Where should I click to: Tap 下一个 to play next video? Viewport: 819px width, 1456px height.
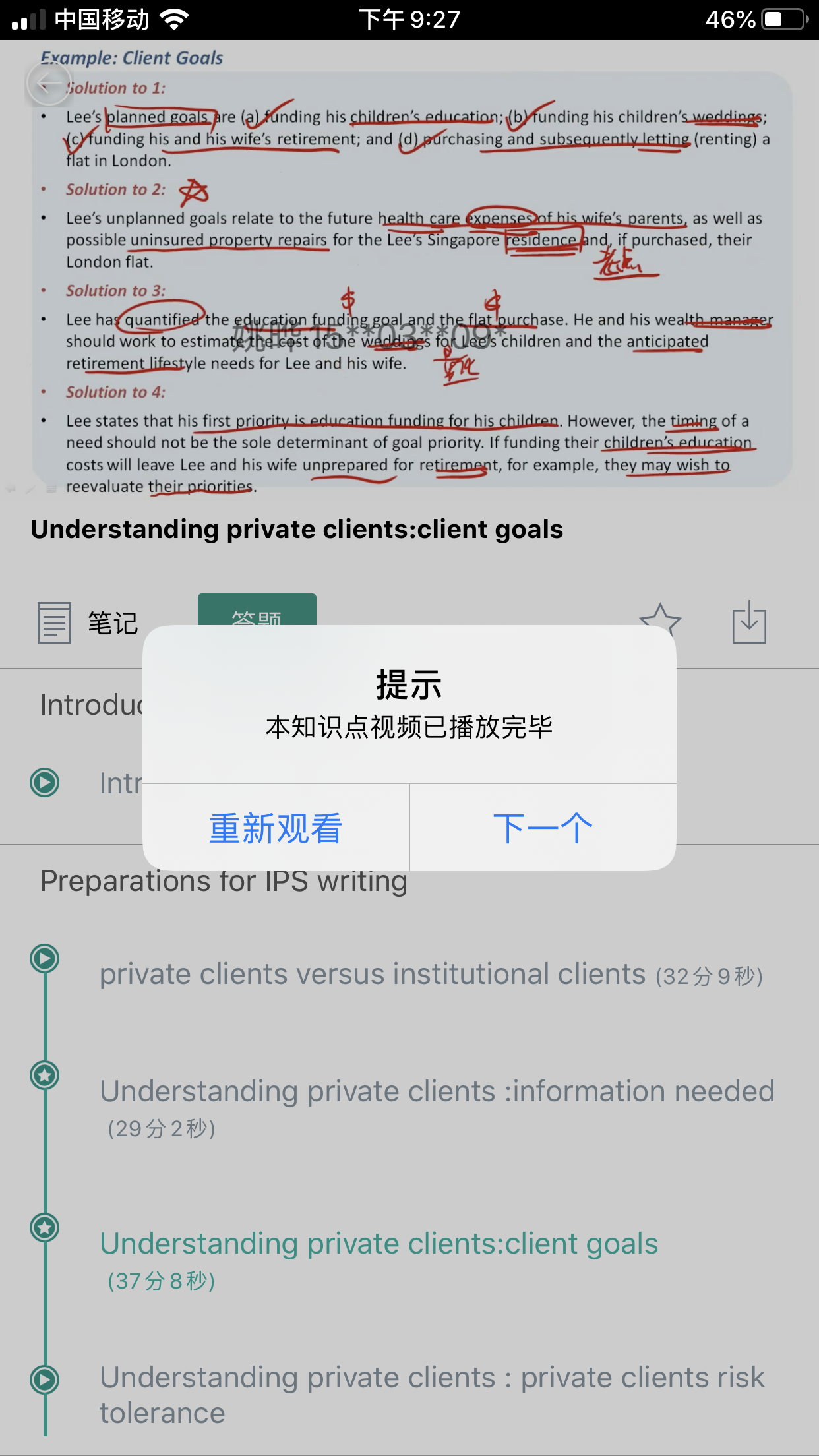[x=543, y=828]
